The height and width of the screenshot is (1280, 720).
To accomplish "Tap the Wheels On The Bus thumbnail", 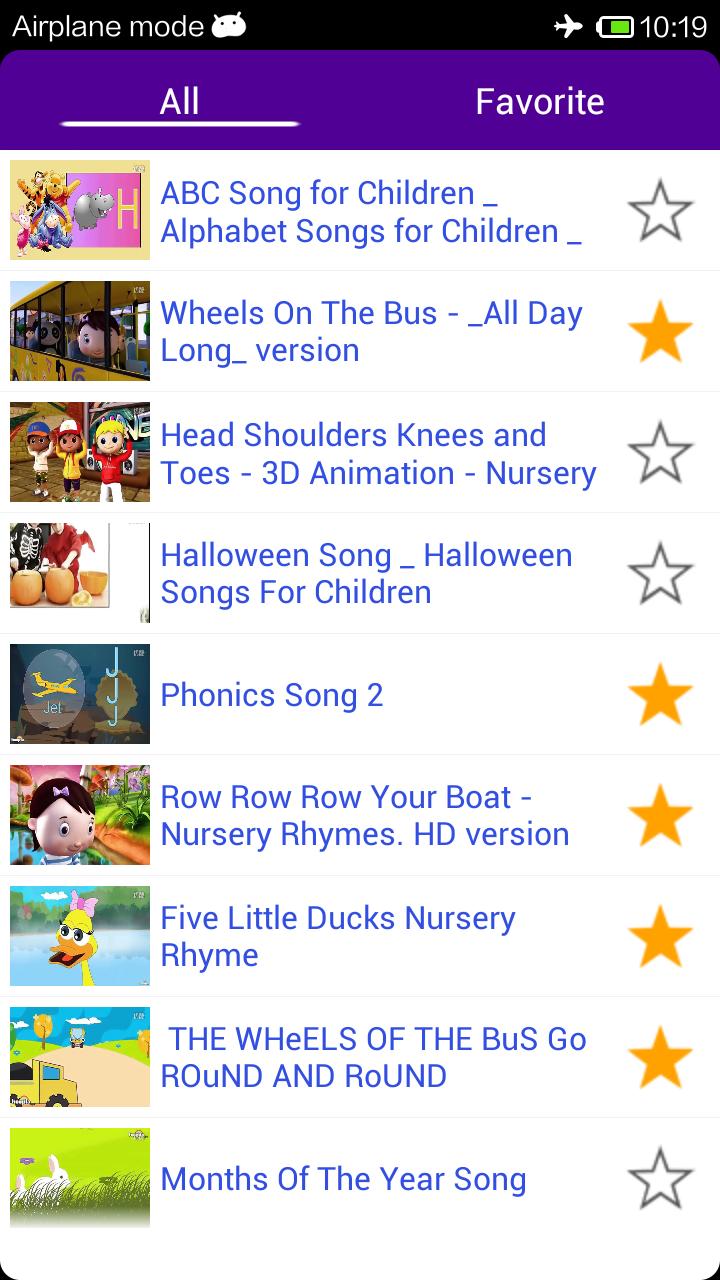I will (79, 331).
